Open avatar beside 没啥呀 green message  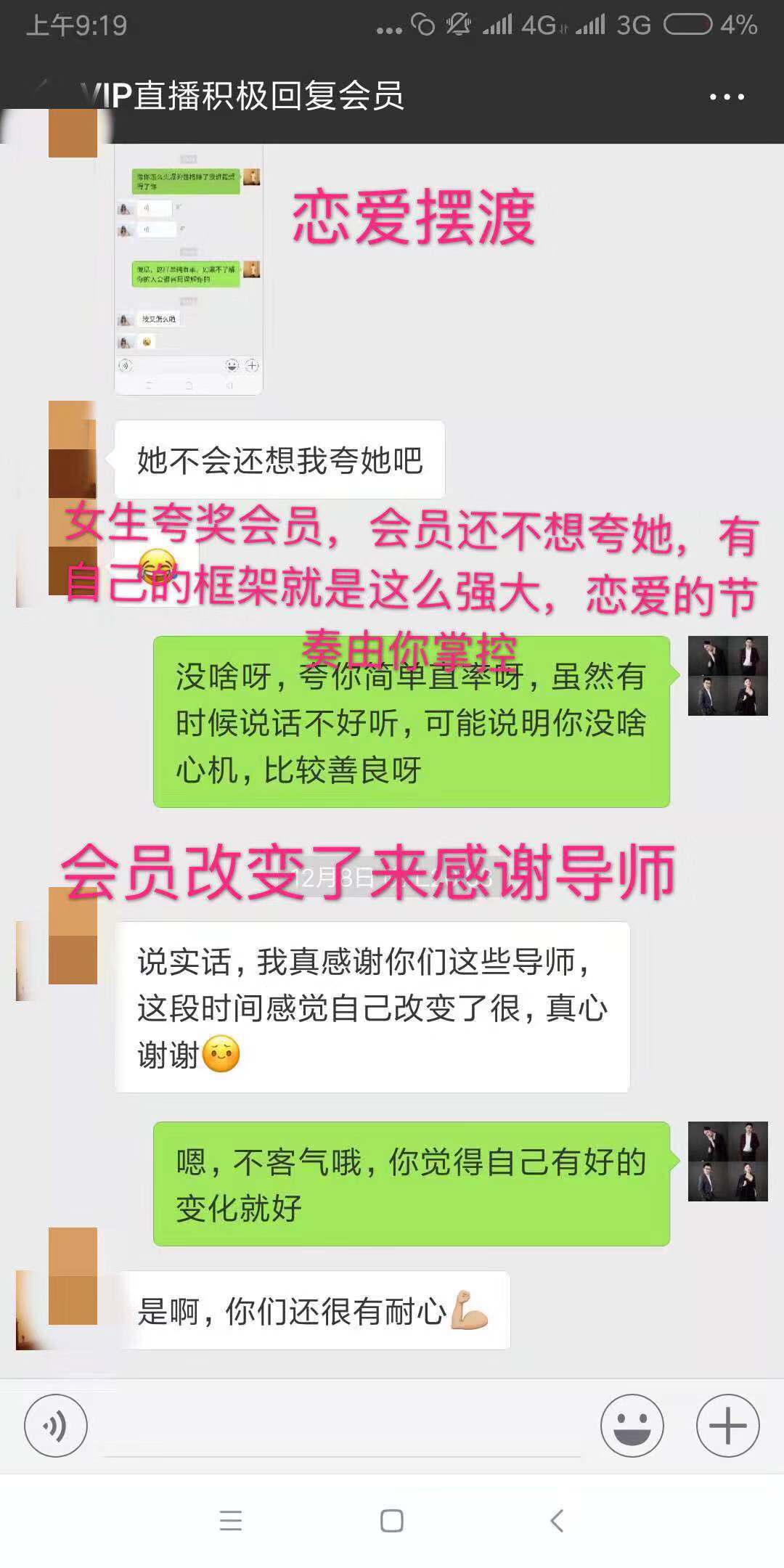tap(727, 676)
